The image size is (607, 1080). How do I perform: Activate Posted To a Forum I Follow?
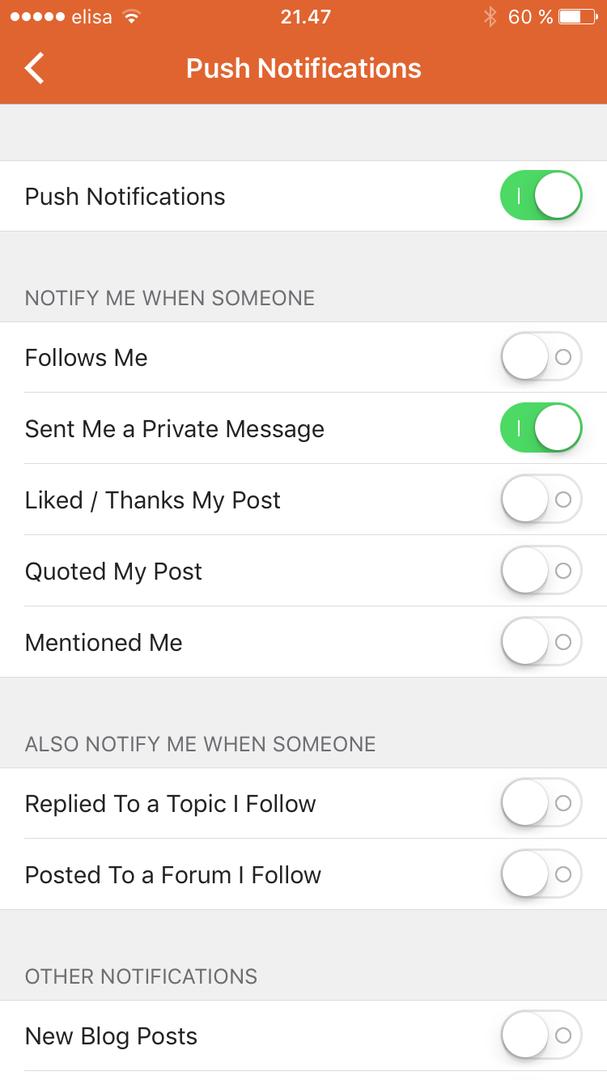click(x=540, y=874)
